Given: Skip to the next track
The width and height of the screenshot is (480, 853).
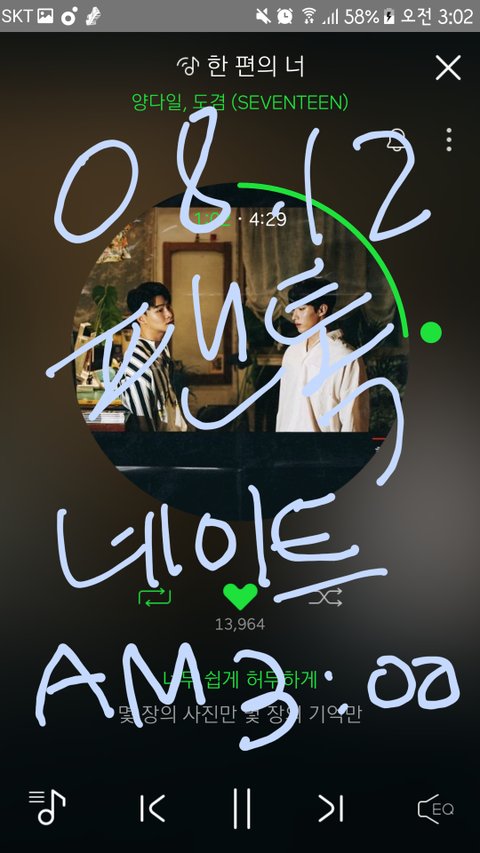Looking at the screenshot, I should tap(331, 808).
